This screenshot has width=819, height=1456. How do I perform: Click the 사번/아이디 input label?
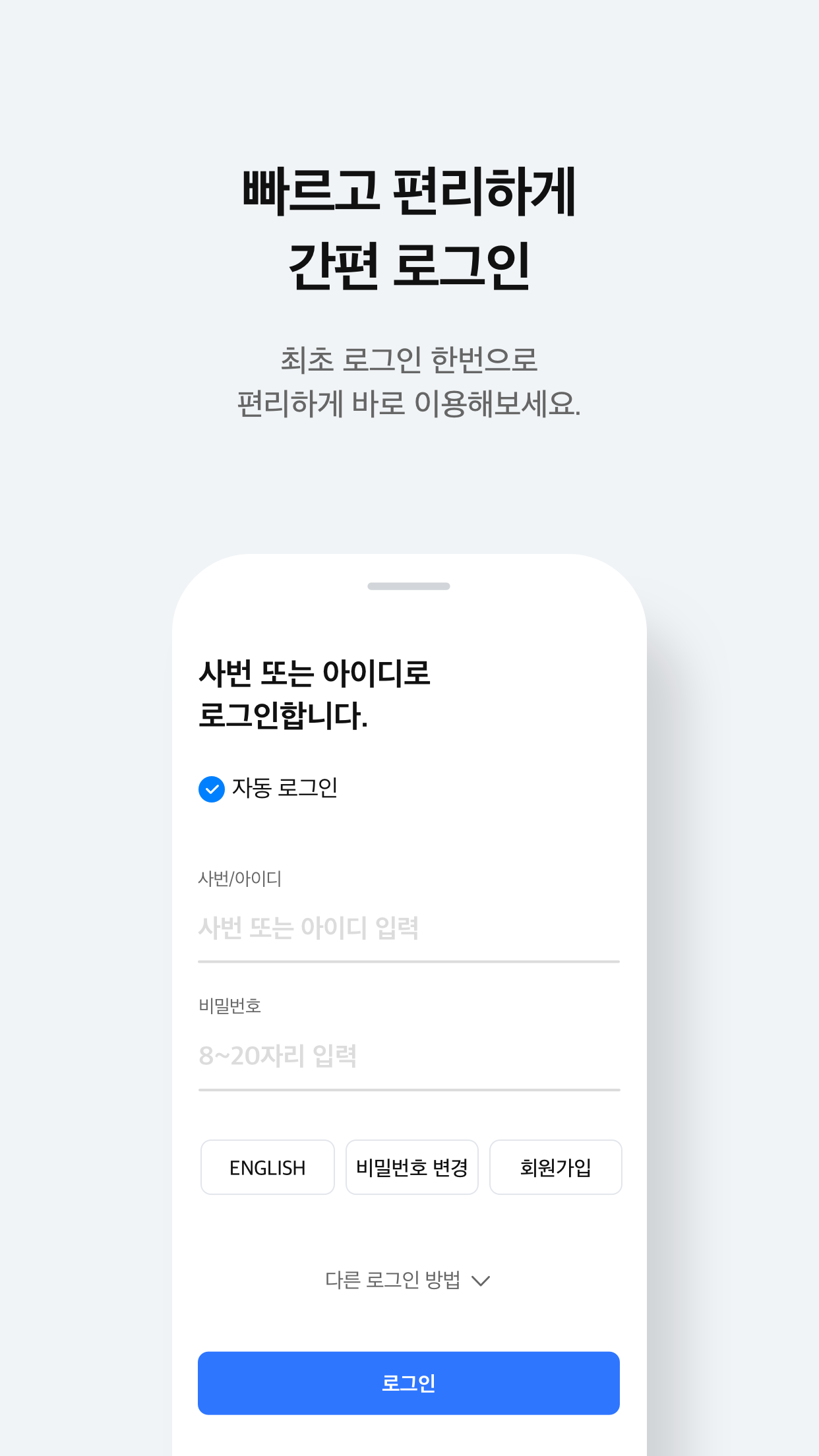(x=240, y=877)
